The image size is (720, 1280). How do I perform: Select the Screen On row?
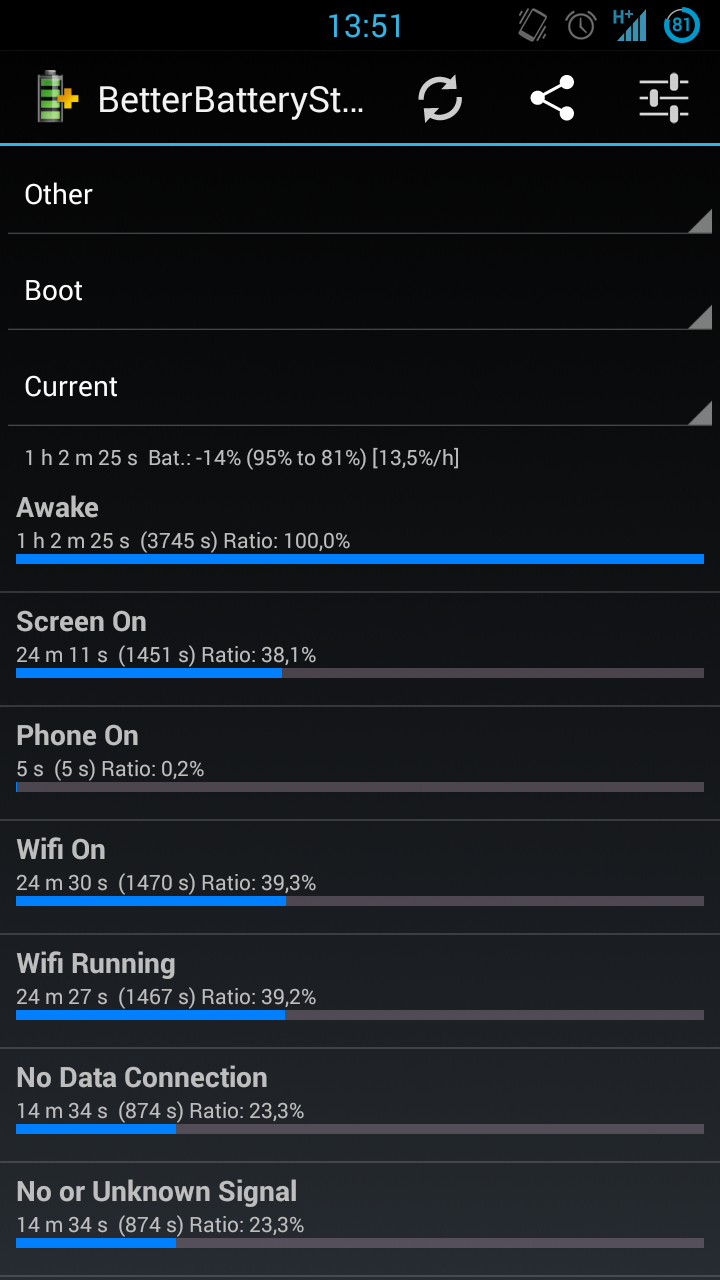click(x=360, y=649)
